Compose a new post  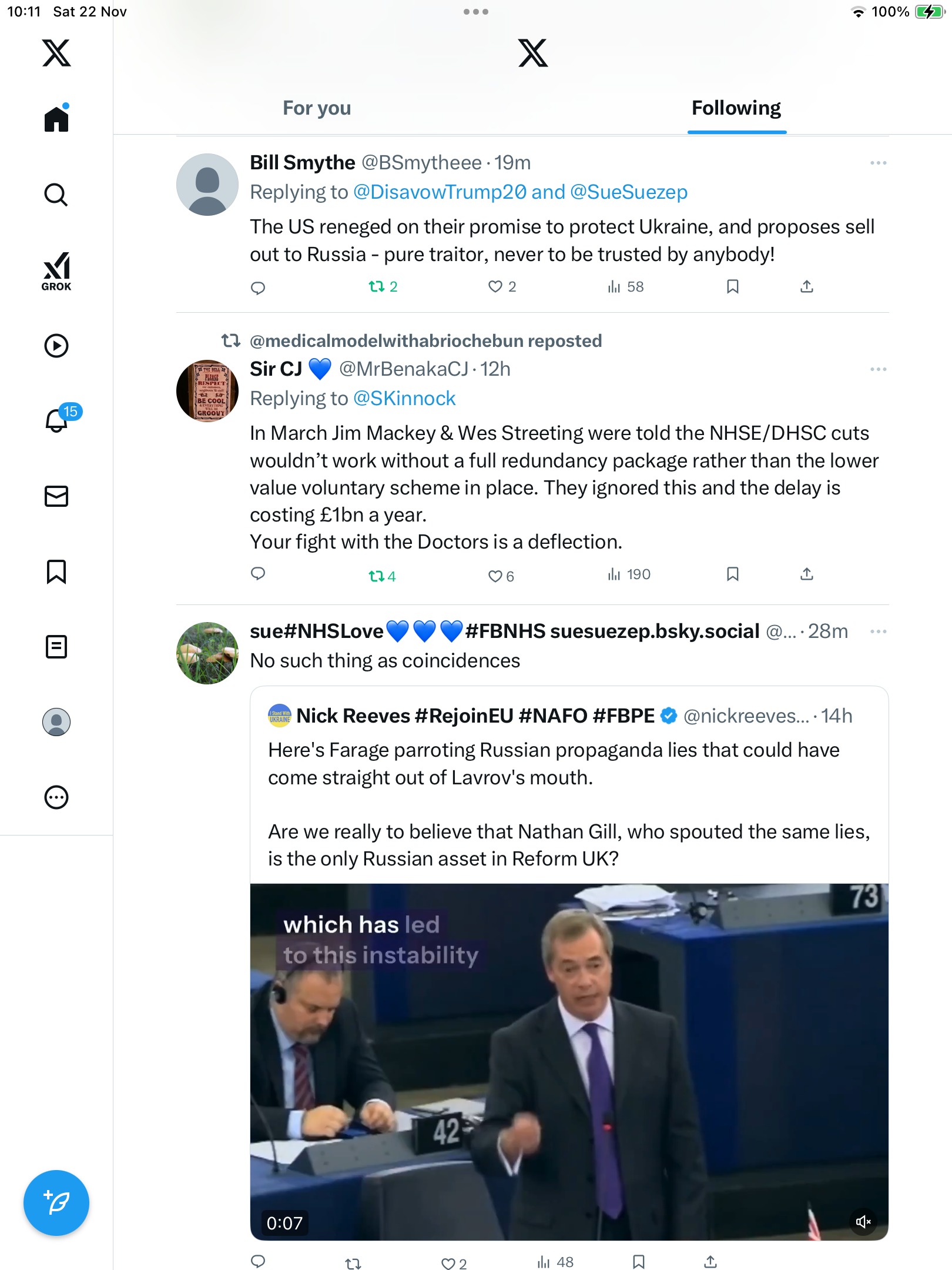pos(56,1202)
